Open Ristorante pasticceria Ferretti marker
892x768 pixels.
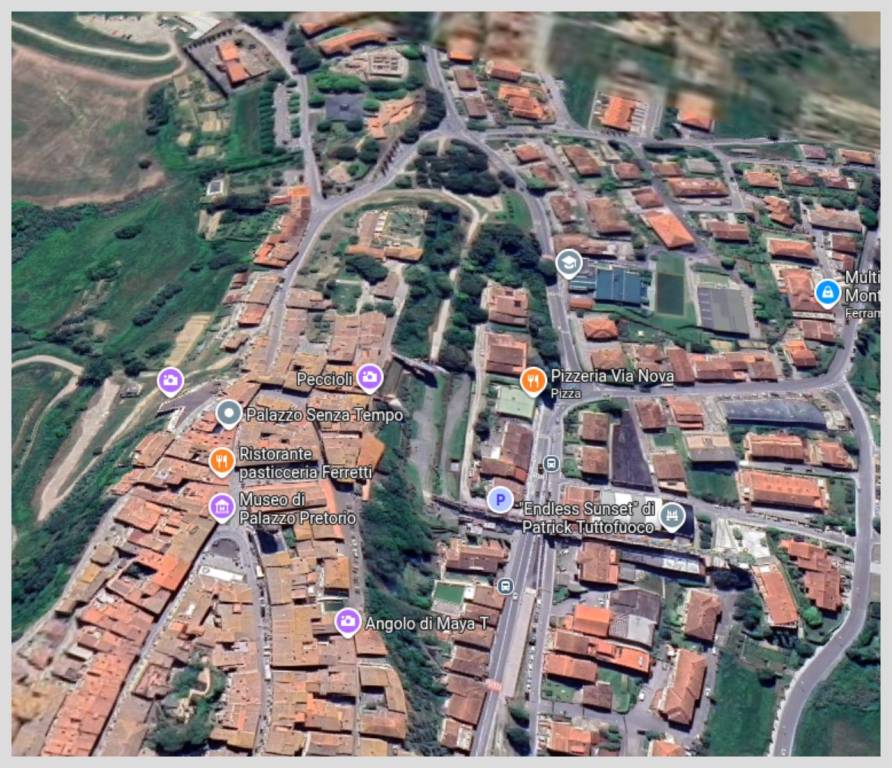222,460
